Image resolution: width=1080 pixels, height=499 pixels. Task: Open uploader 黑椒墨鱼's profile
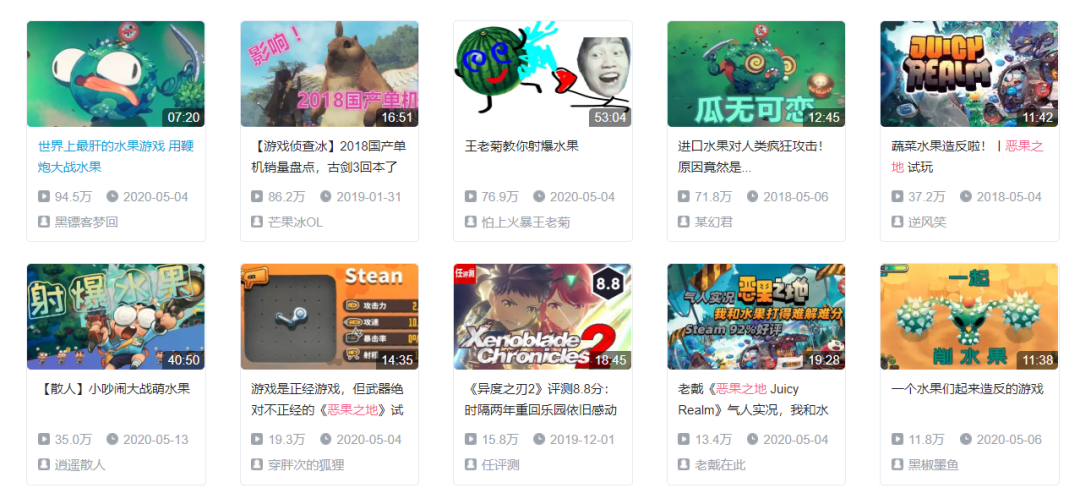pos(933,465)
